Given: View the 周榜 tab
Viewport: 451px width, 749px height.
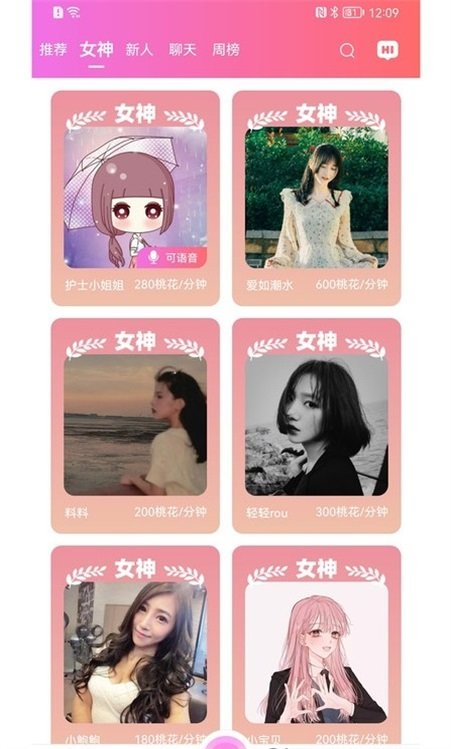Looking at the screenshot, I should pos(226,50).
